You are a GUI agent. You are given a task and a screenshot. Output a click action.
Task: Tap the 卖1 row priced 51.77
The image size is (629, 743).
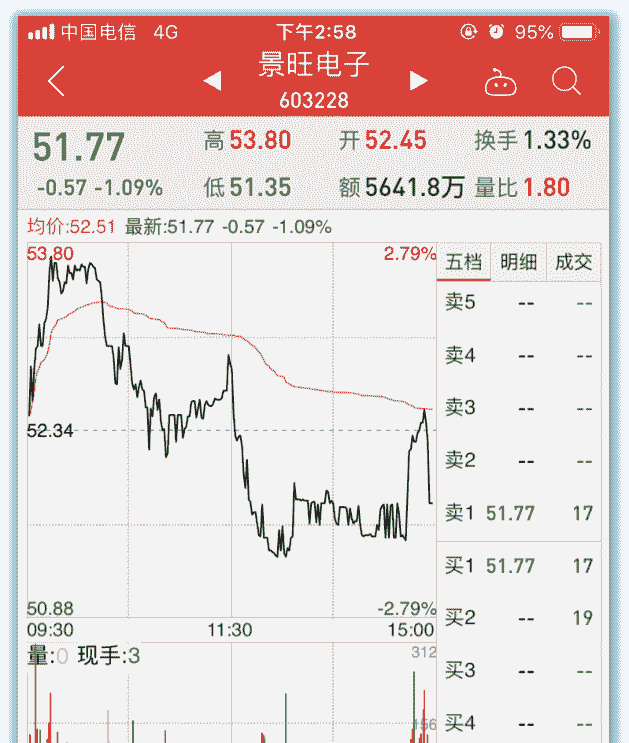(519, 514)
